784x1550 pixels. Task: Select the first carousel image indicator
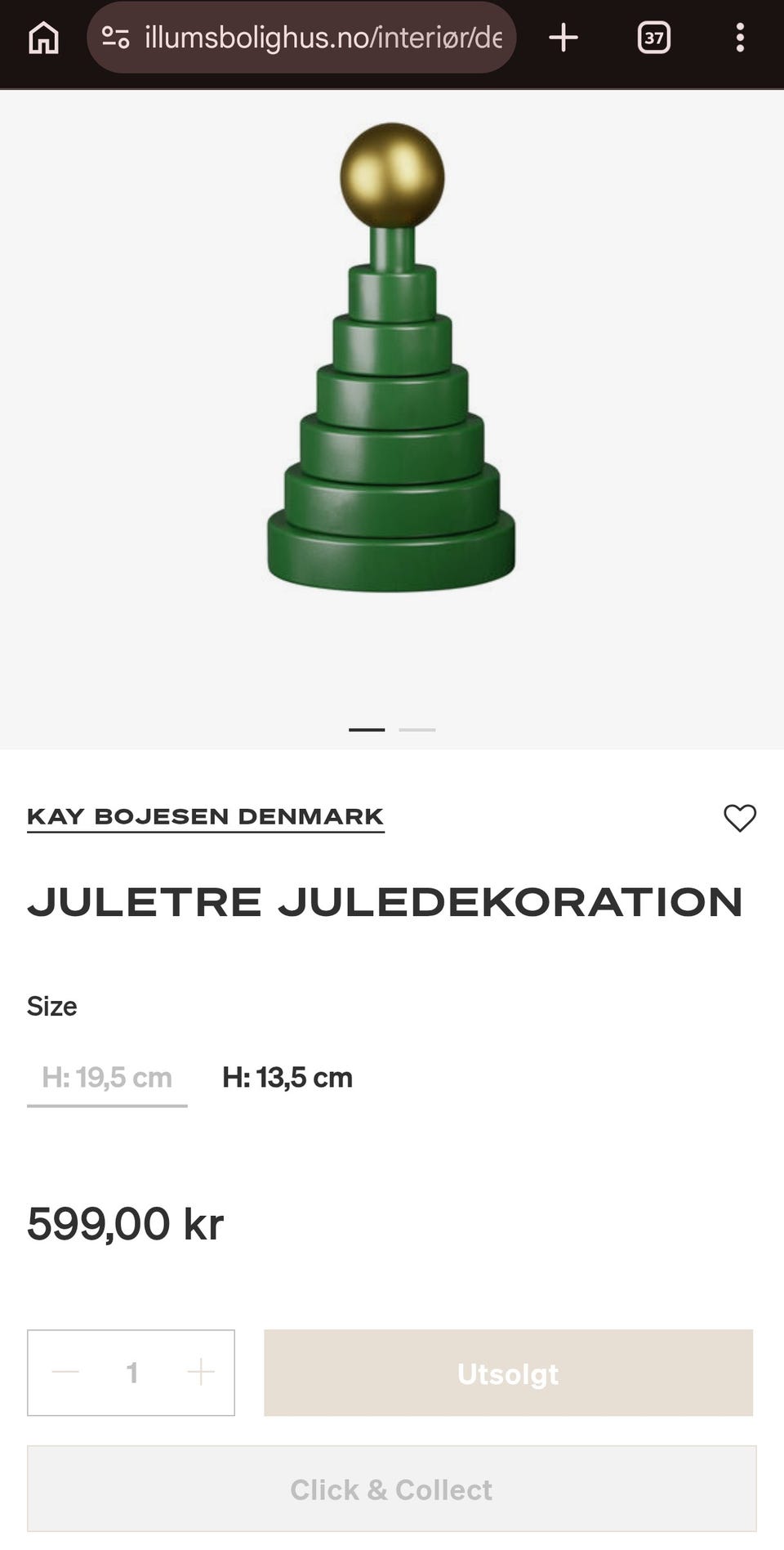[x=367, y=730]
